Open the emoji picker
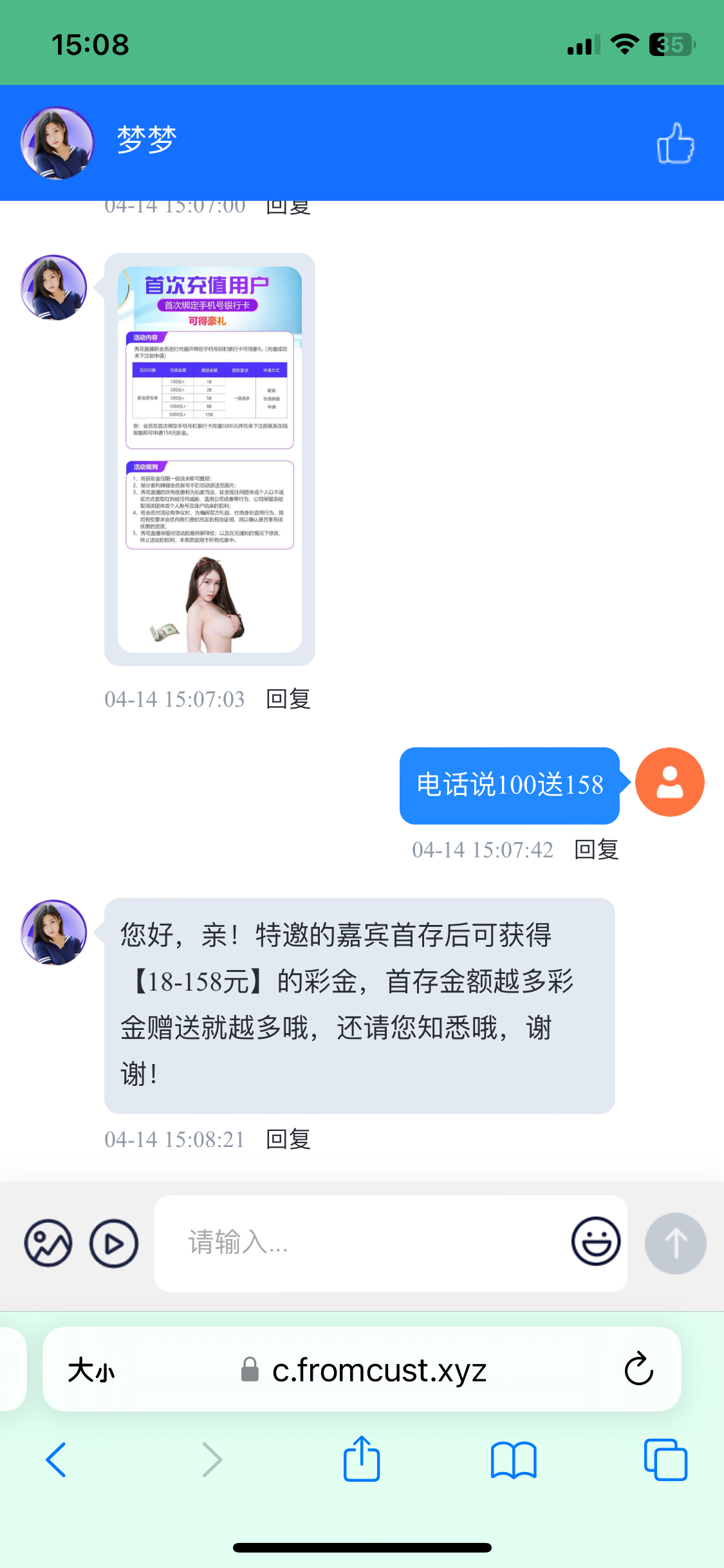Screen dimensions: 724x1568 [x=596, y=1242]
